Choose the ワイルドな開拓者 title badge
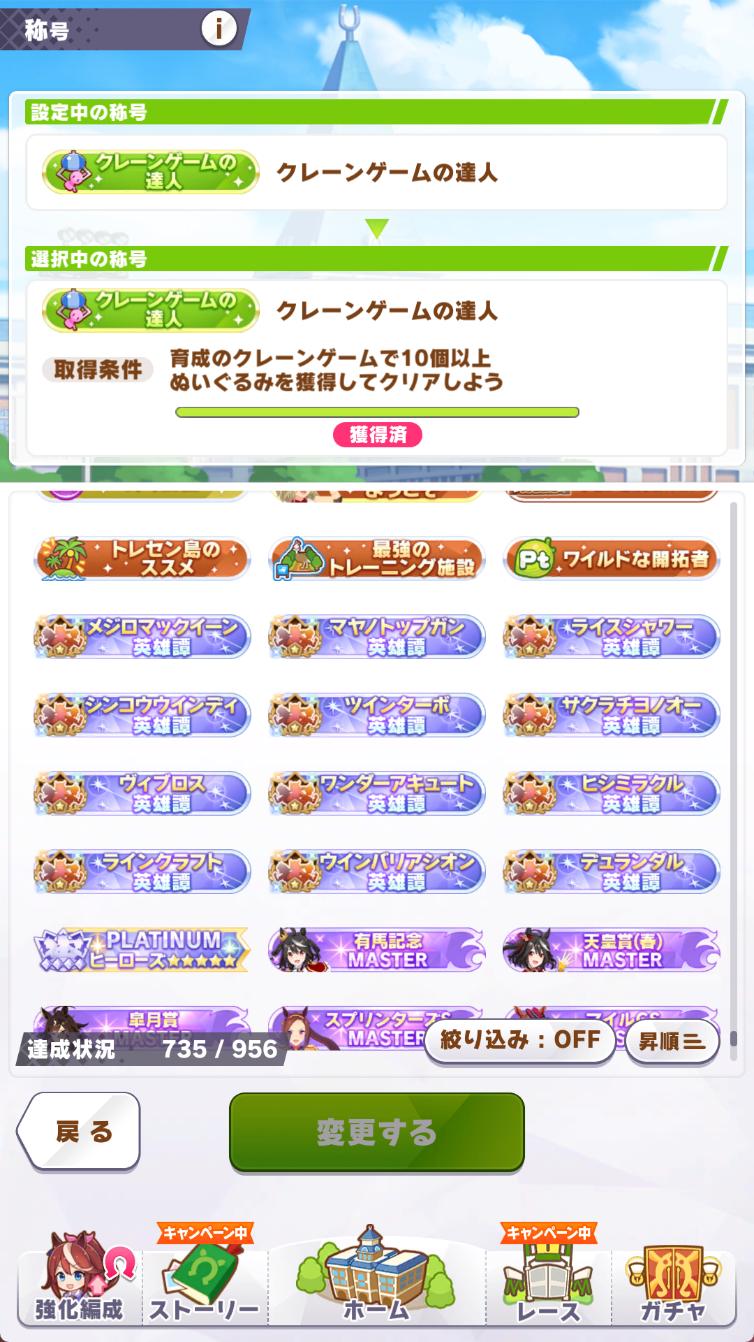 (x=611, y=559)
